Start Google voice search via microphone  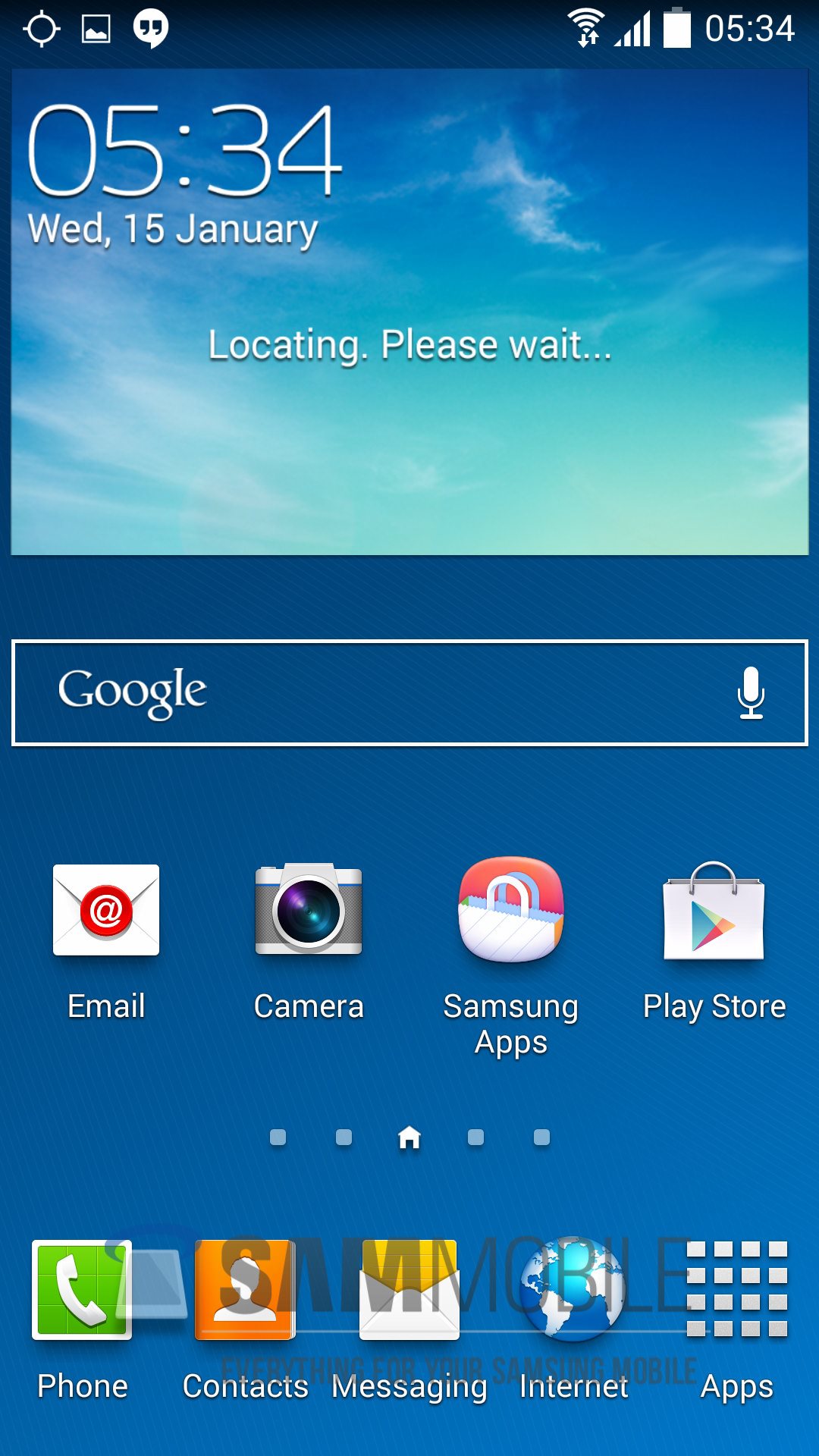coord(751,692)
